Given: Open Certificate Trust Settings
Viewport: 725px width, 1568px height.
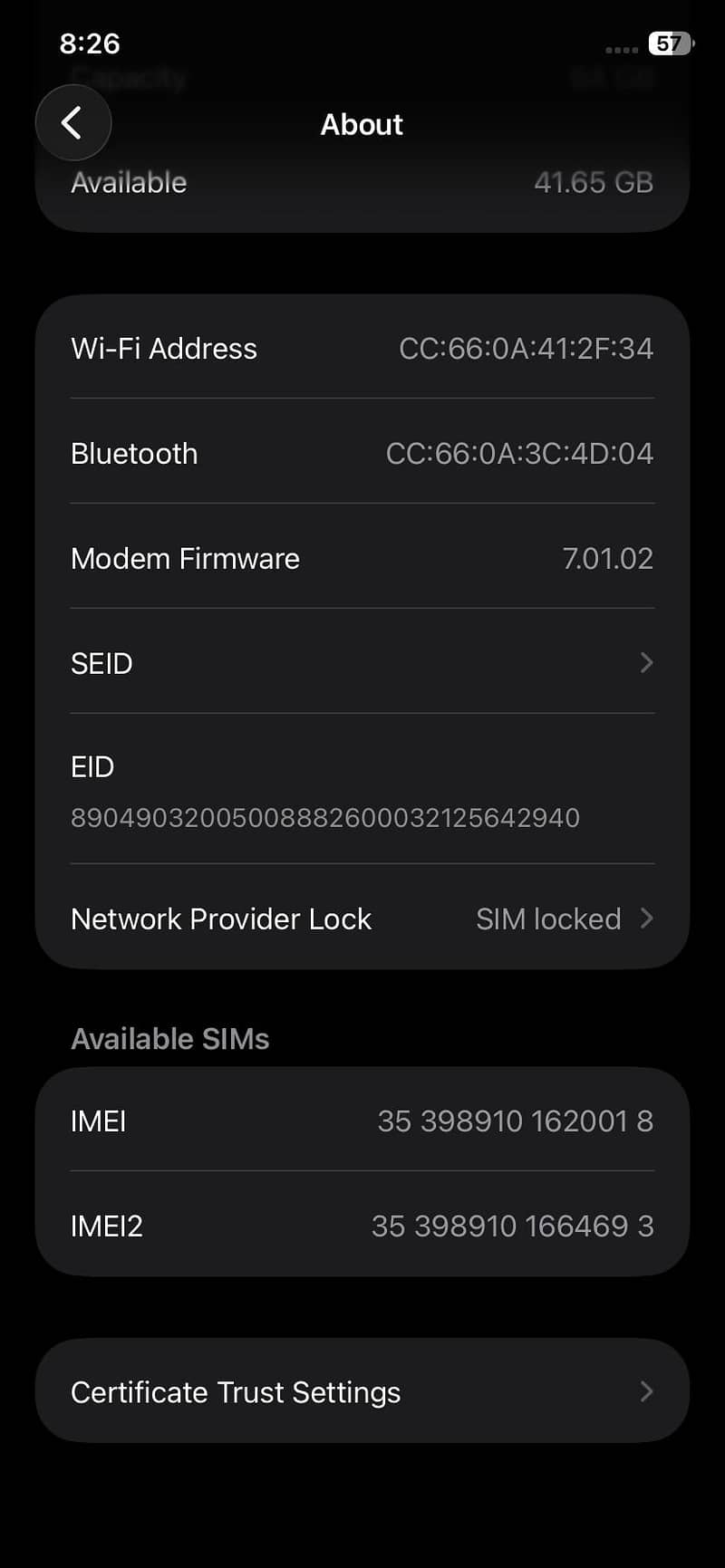Looking at the screenshot, I should pos(362,1390).
